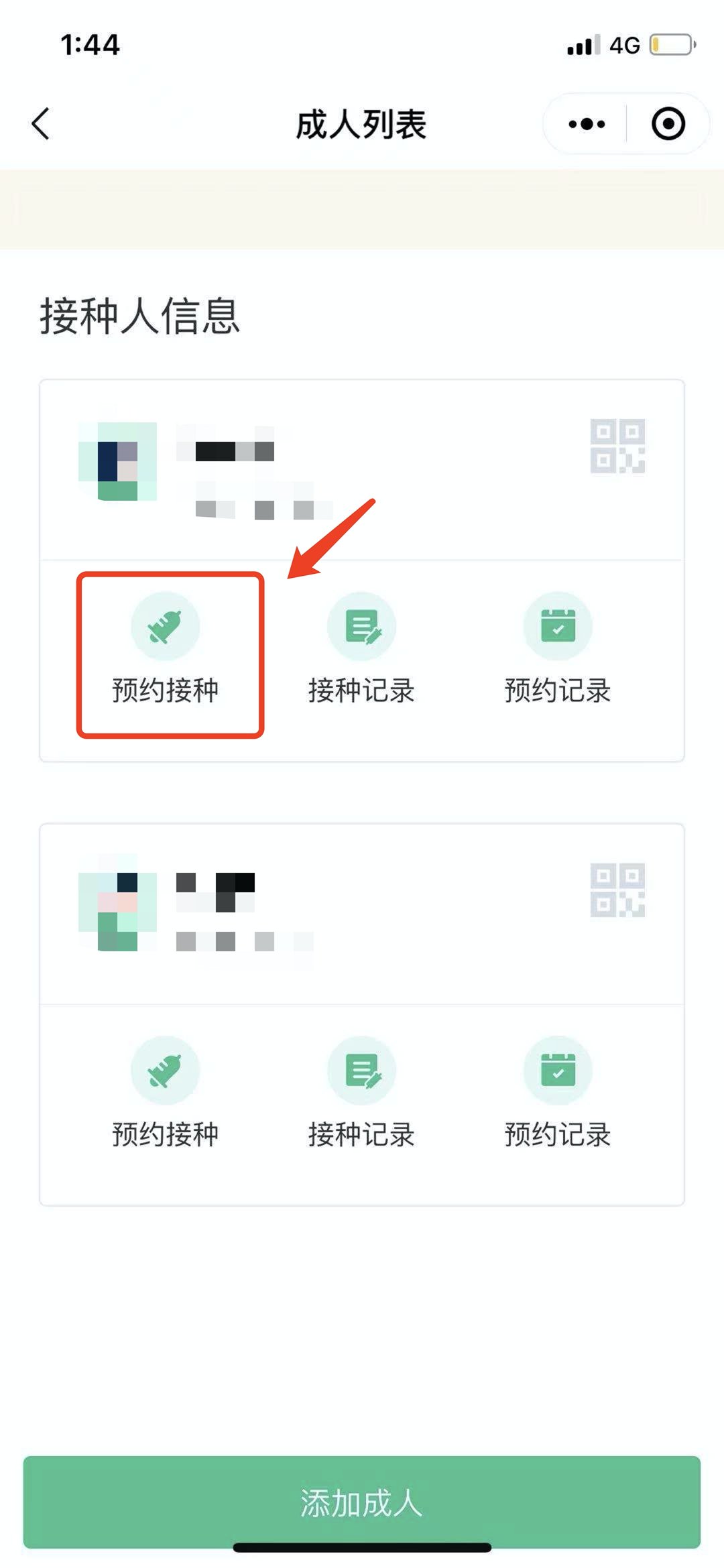Image resolution: width=724 pixels, height=1568 pixels.
Task: Show the second person's QR code
Action: pos(617,890)
